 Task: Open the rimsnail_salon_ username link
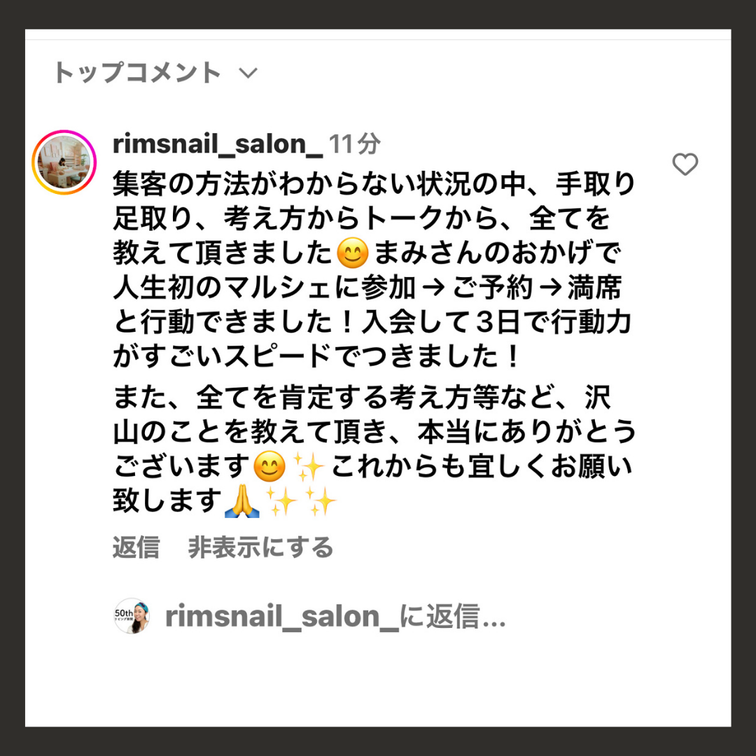coord(218,145)
